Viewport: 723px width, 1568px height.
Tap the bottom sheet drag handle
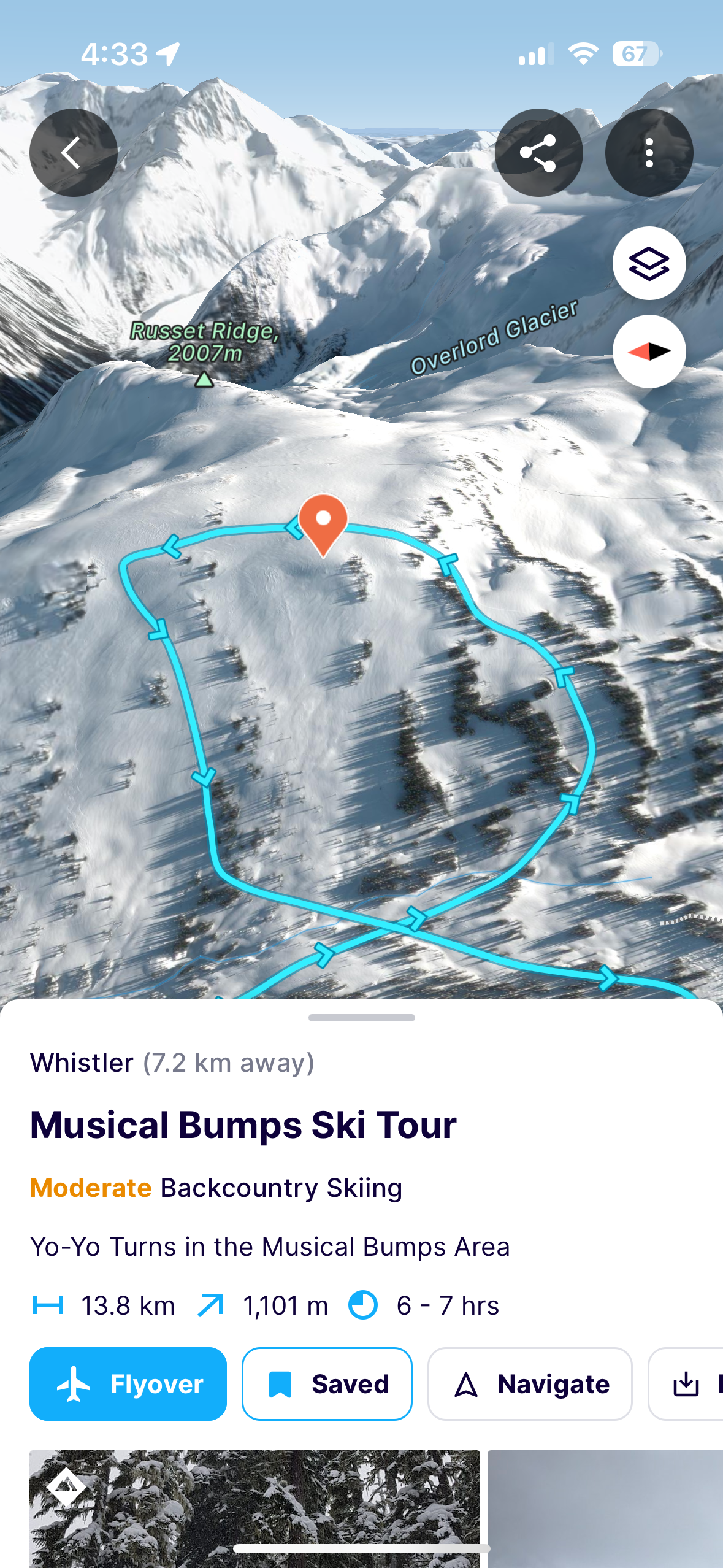click(x=361, y=1018)
